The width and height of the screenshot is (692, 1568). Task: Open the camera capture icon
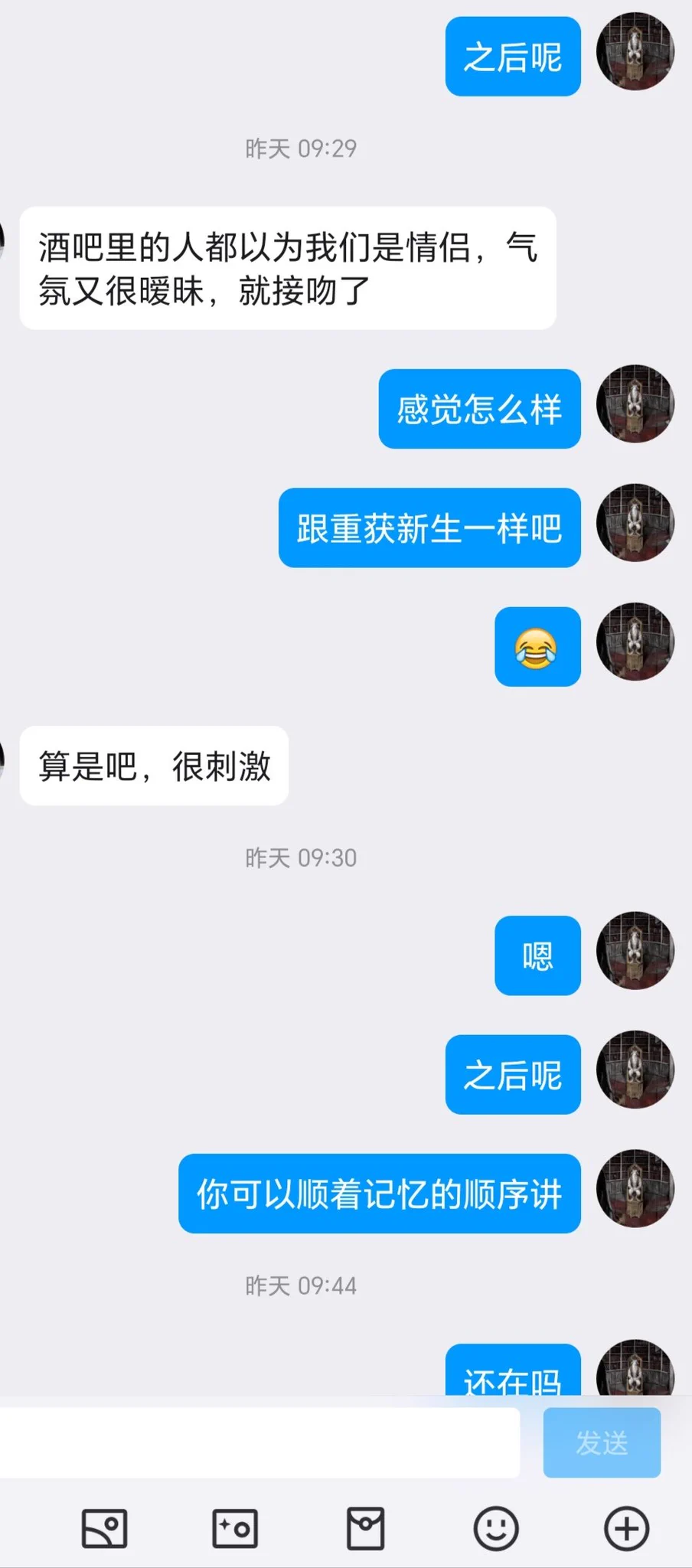[x=234, y=1528]
